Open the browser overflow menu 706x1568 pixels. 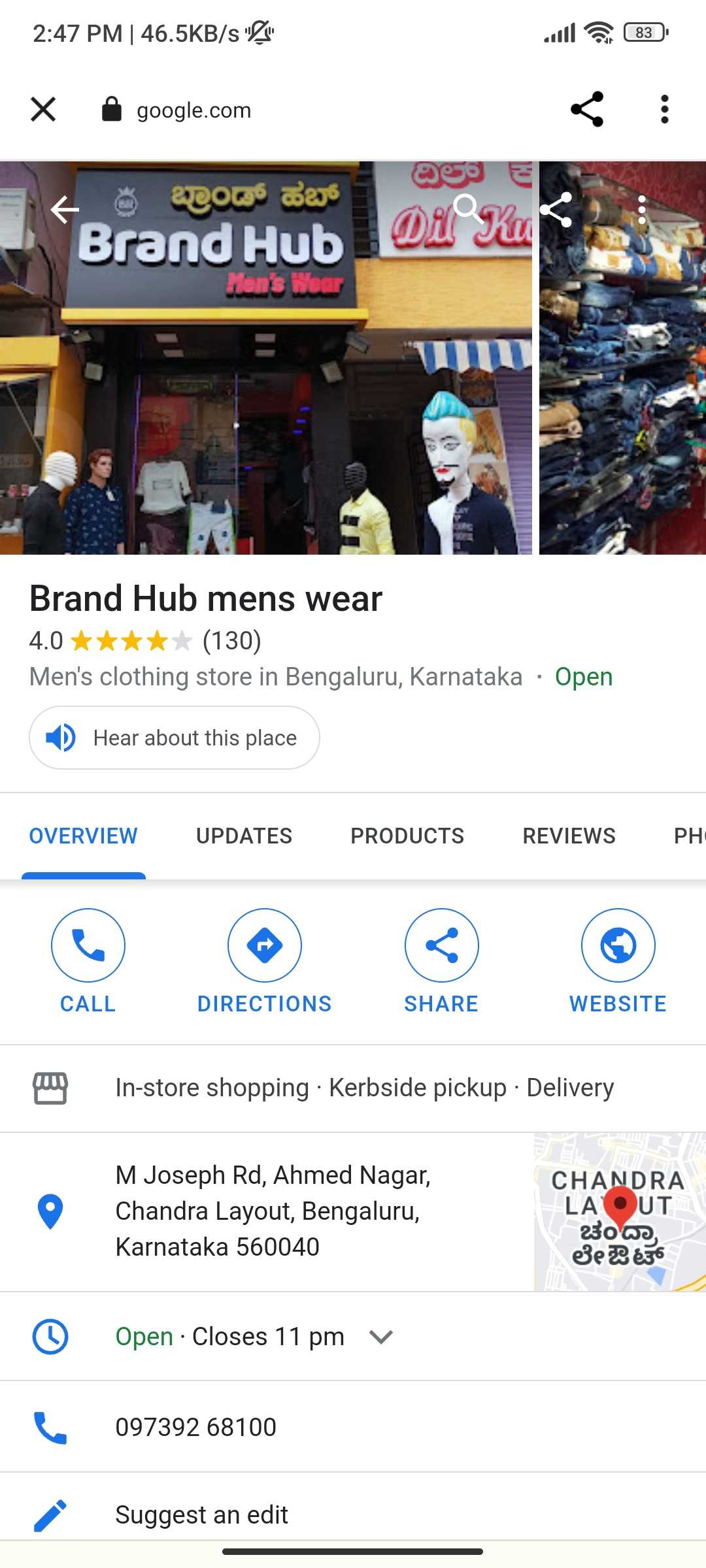tap(664, 109)
